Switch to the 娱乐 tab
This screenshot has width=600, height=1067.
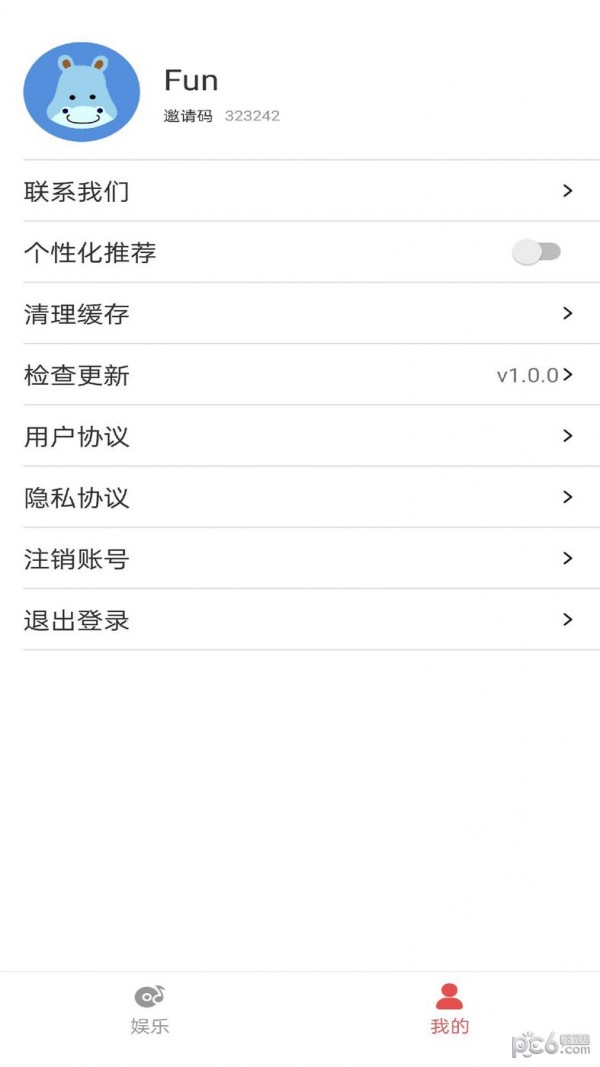point(150,1008)
